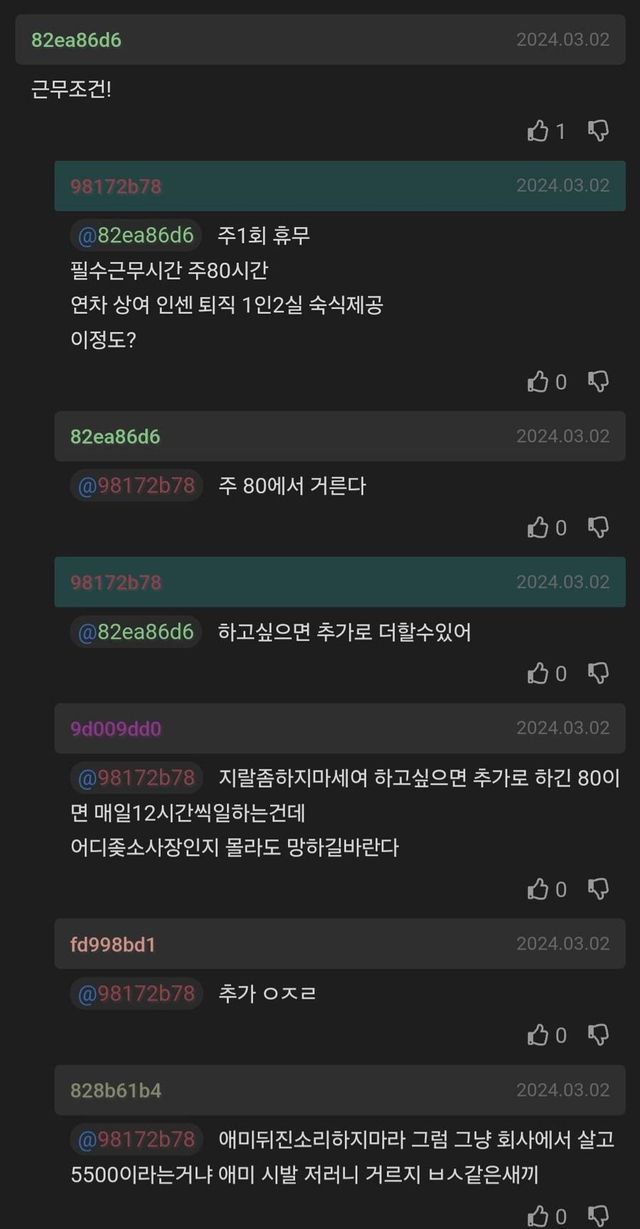640x1229 pixels.
Task: Like the reply '주1회 휴무'
Action: pos(539,381)
